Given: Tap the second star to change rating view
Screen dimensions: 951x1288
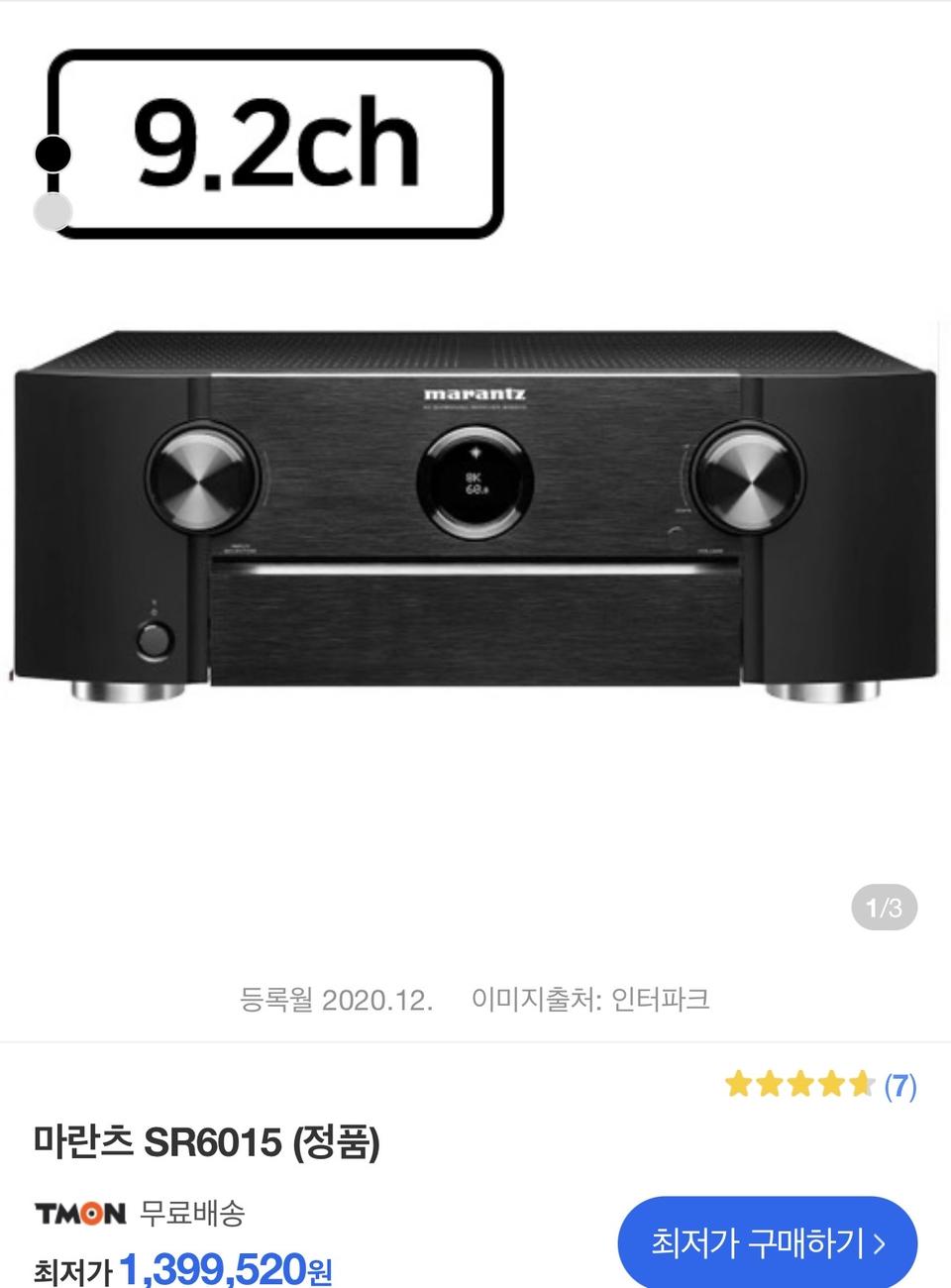Looking at the screenshot, I should 772,1084.
